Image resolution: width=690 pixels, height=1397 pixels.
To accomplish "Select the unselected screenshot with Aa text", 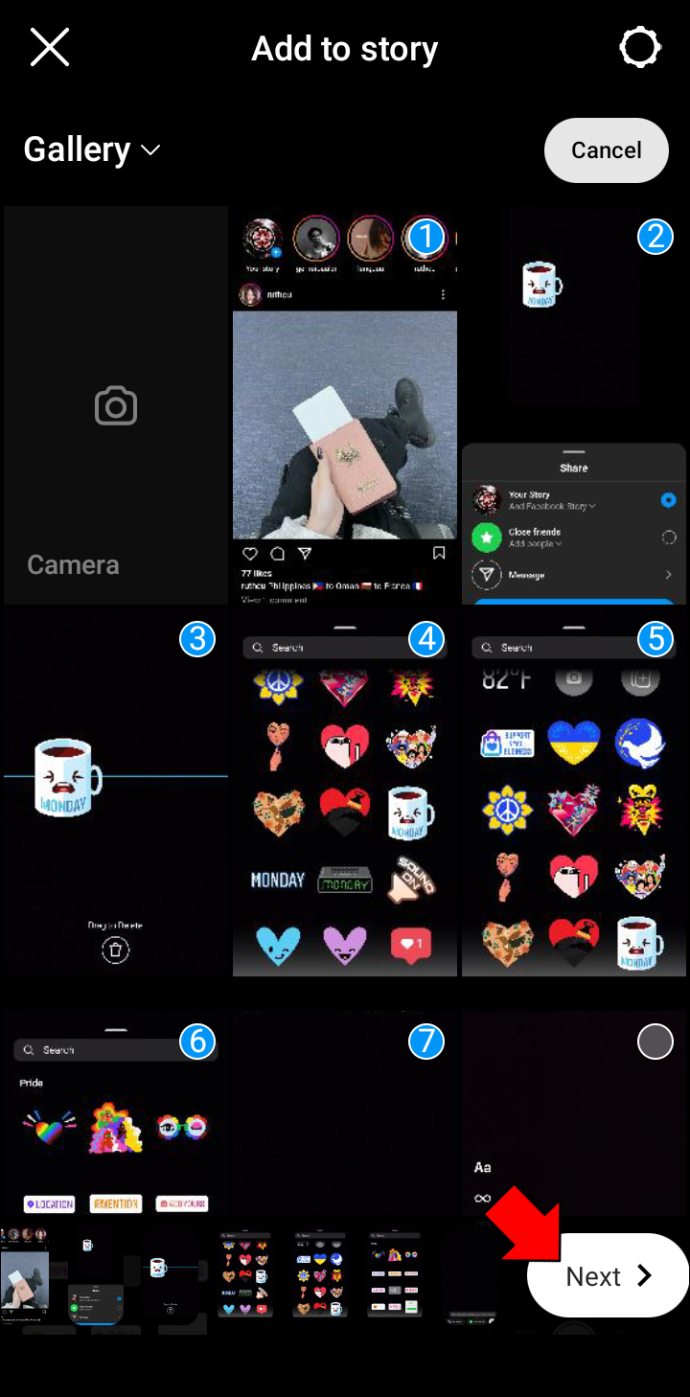I will [655, 1041].
